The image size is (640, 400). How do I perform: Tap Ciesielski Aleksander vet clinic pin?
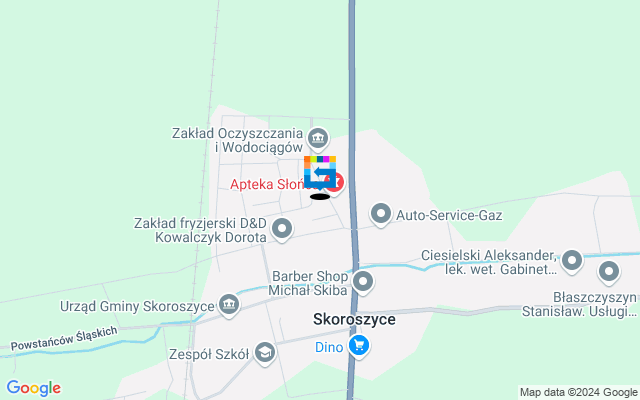coord(572,262)
